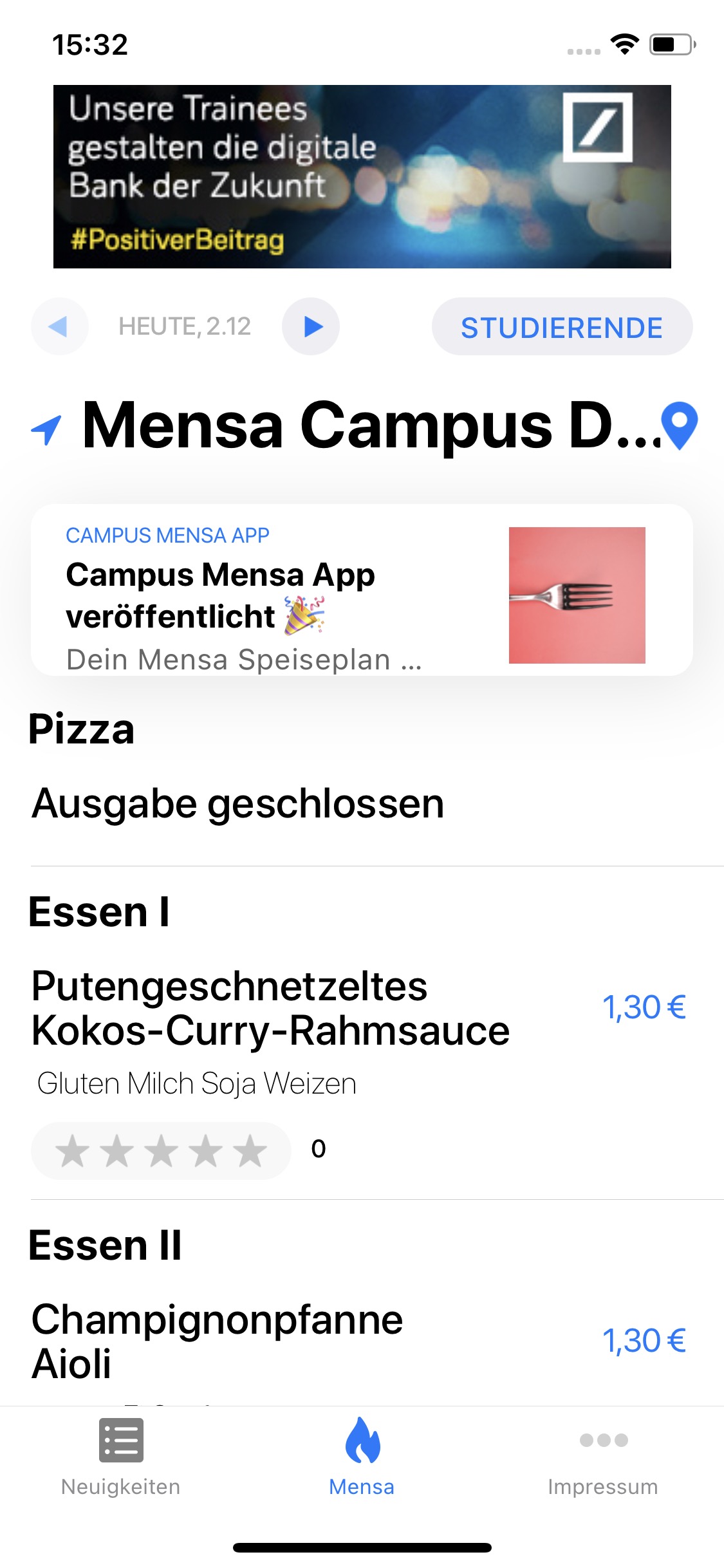Tap the flame icon for Mensa
724x1568 pixels.
pyautogui.click(x=362, y=1440)
